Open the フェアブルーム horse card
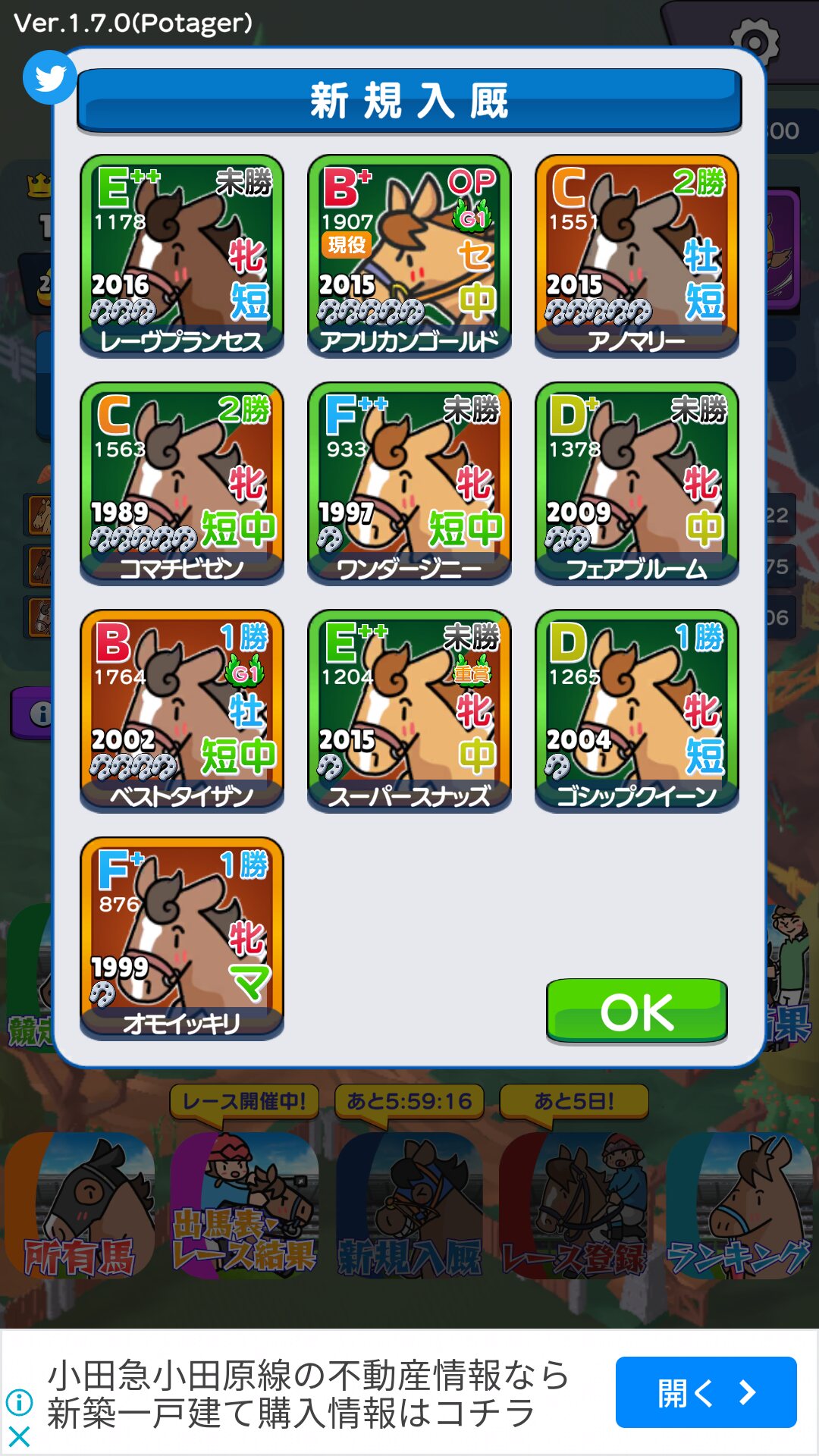 pos(637,484)
